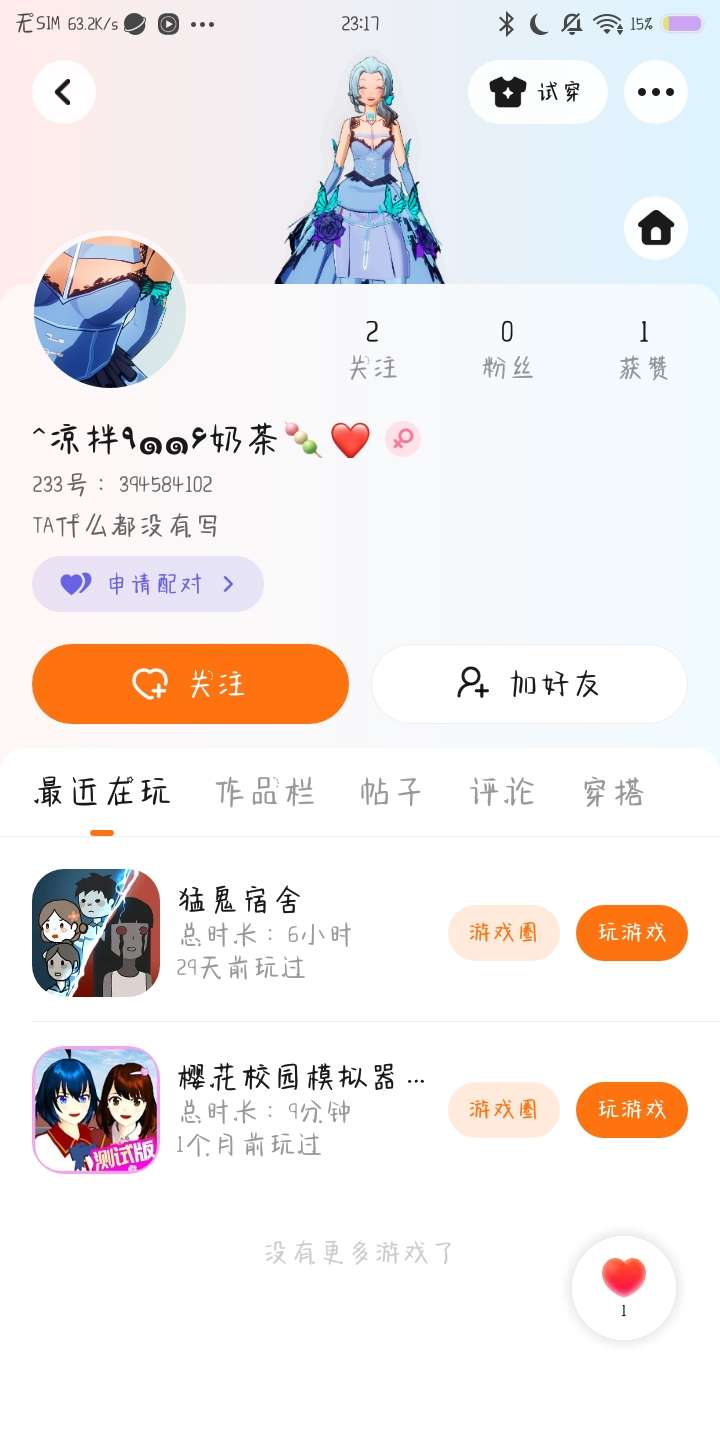Select the 最近在玩 tab

click(x=102, y=793)
